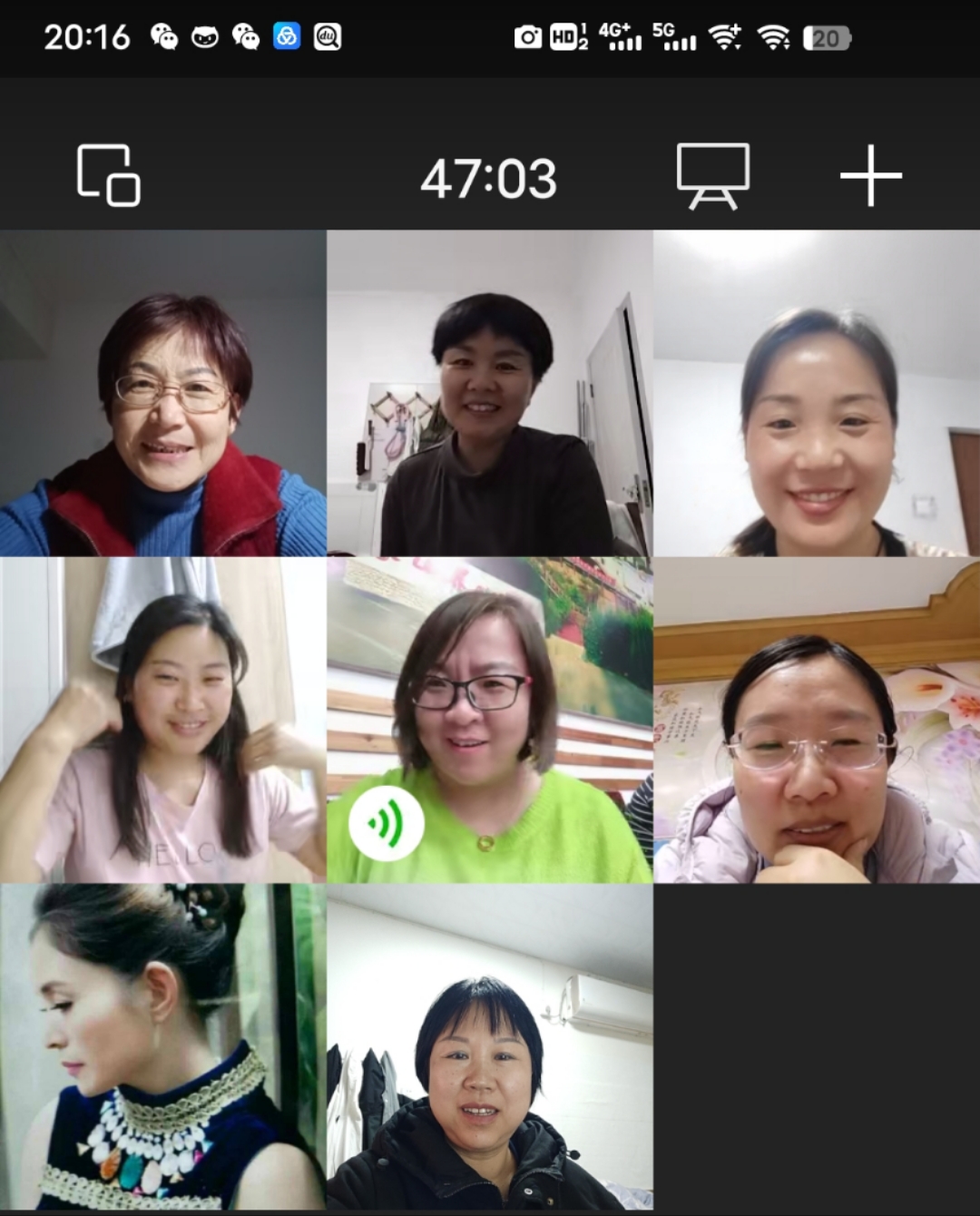
Task: Open the tile of the short-haired woman in the brown top
Action: click(x=490, y=393)
